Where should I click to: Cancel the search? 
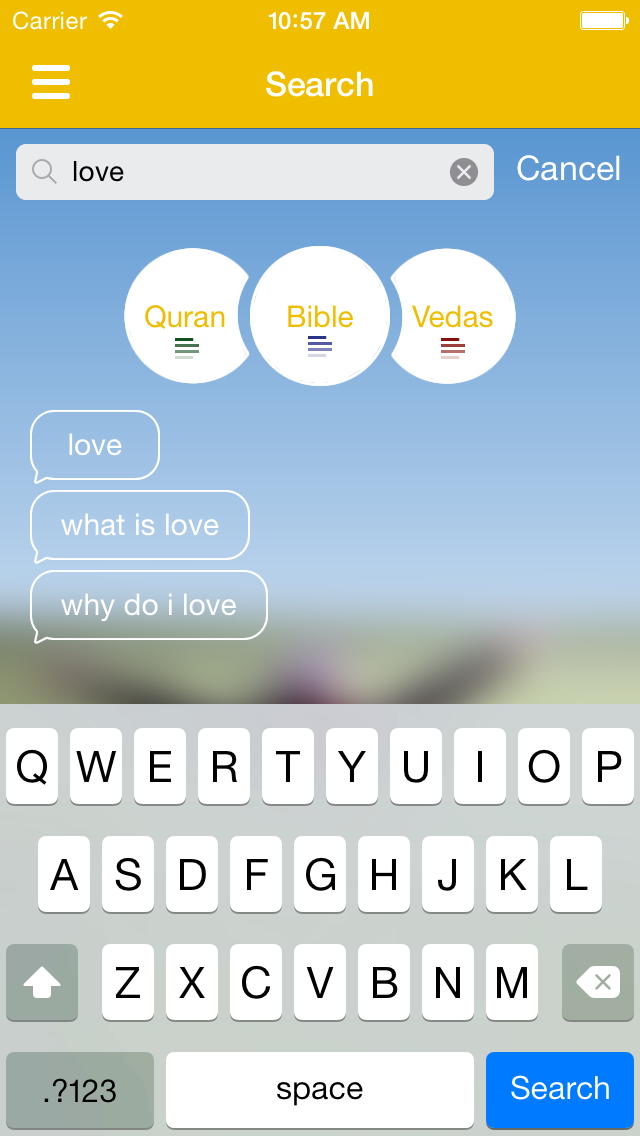click(x=568, y=169)
